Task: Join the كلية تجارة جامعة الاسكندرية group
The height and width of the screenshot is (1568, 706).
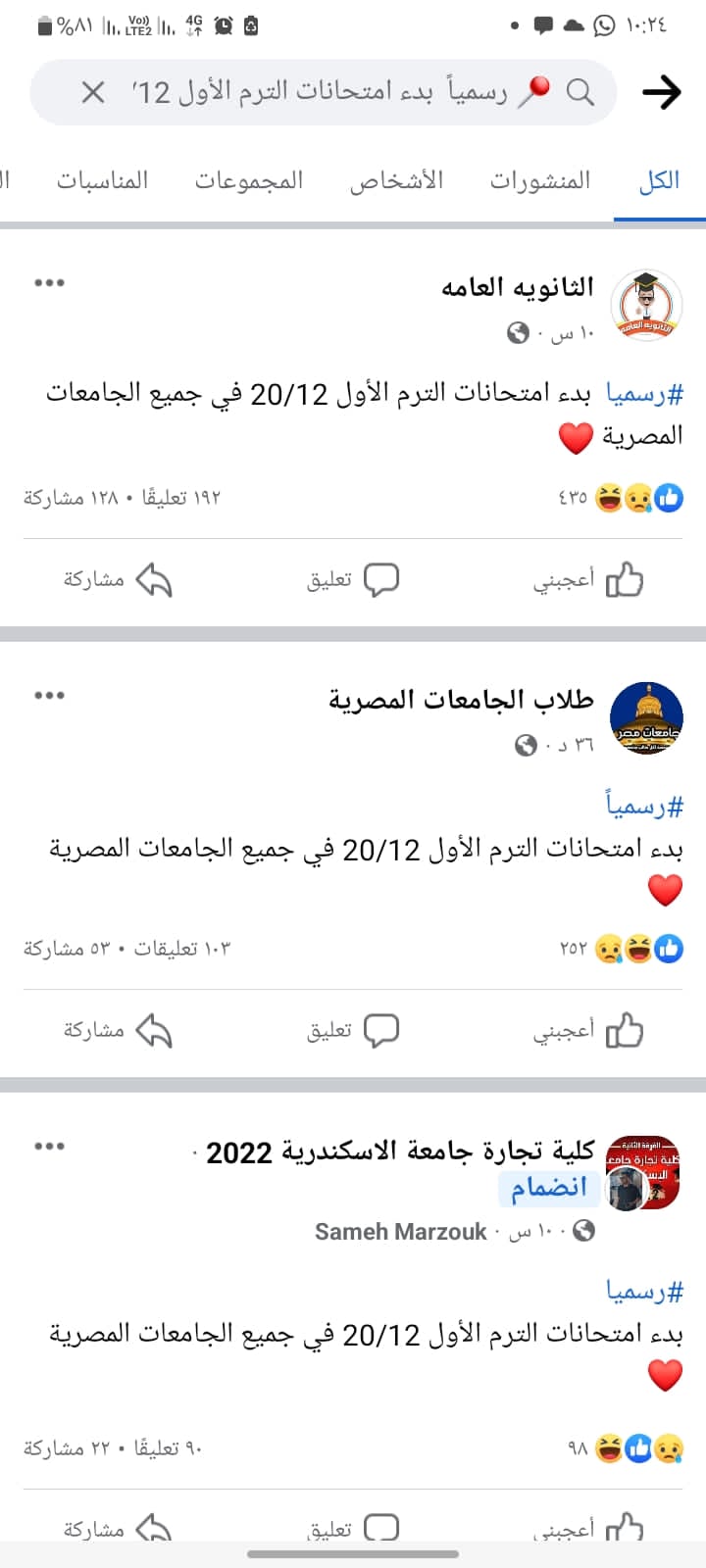Action: point(548,1188)
